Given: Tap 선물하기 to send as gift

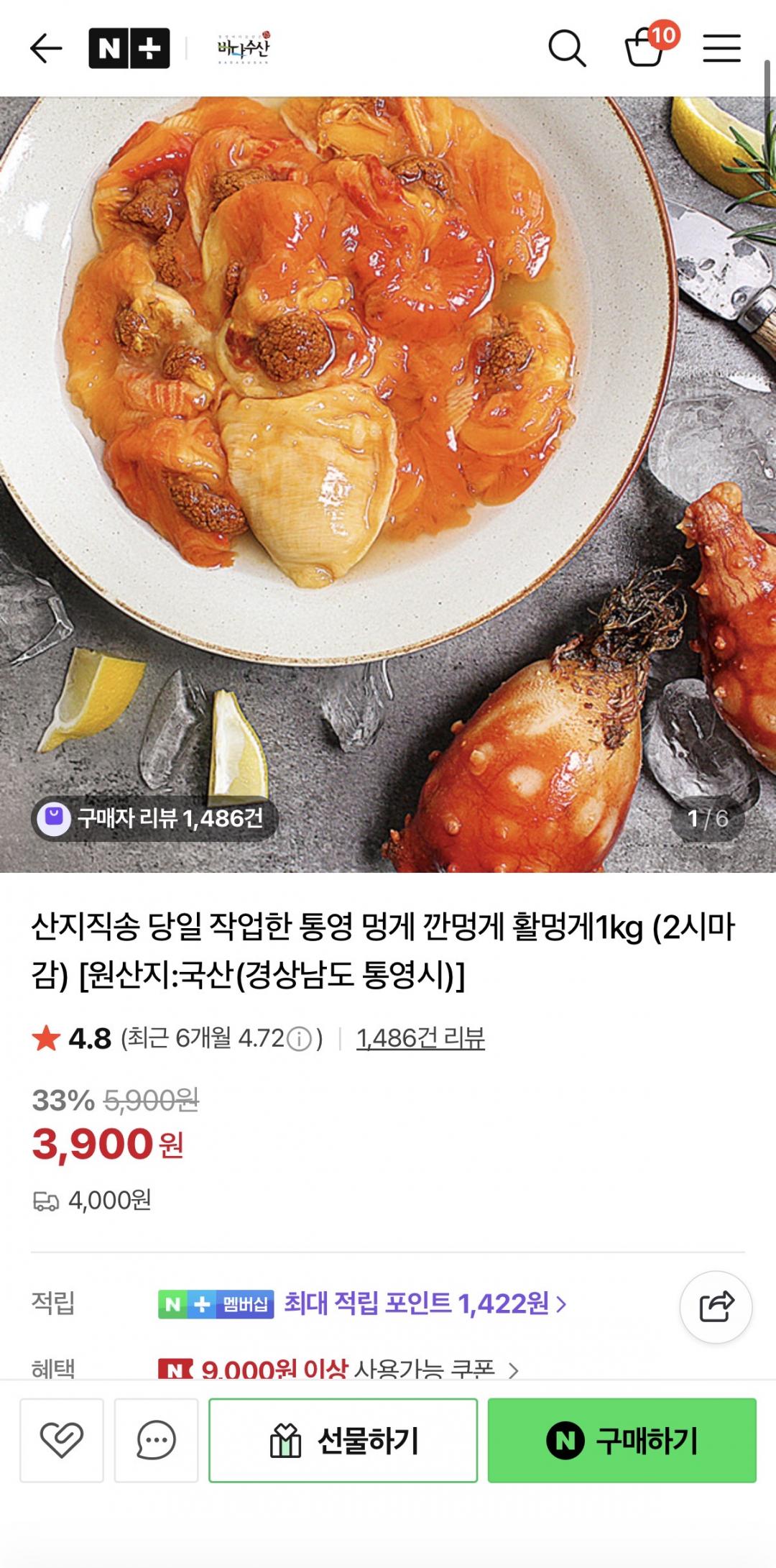Looking at the screenshot, I should tap(343, 1440).
